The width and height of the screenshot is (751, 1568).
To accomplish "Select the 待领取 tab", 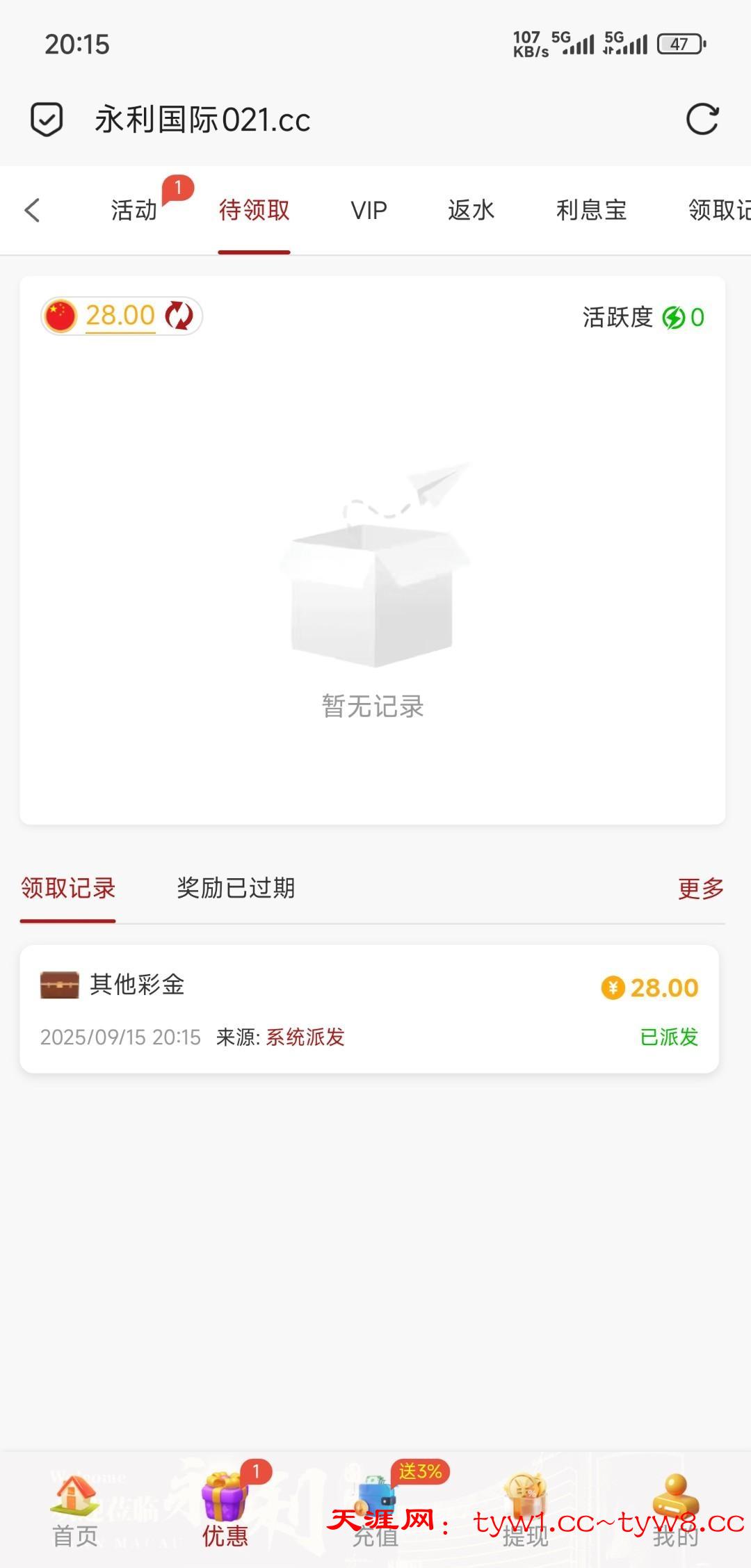I will pos(254,210).
